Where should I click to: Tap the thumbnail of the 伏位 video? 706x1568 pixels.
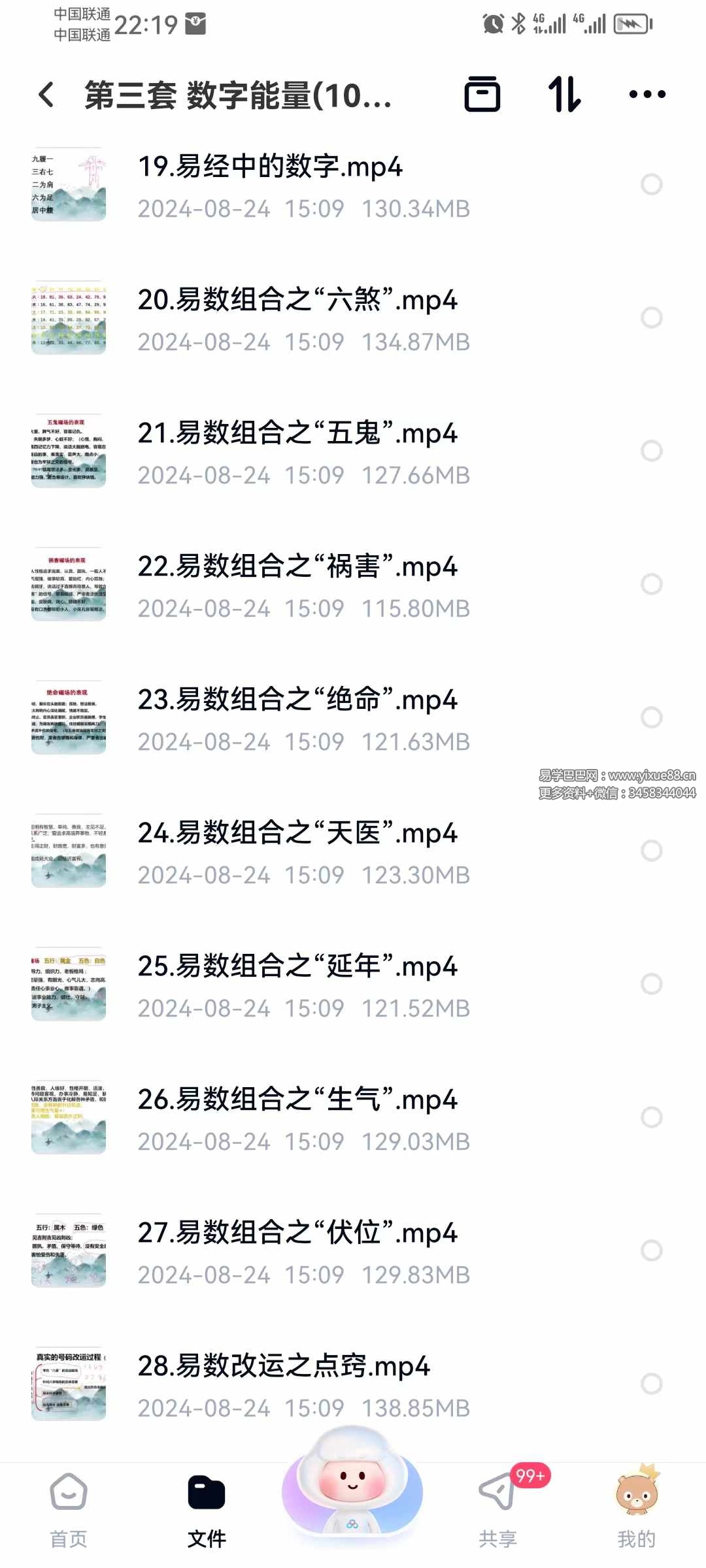tap(69, 1251)
